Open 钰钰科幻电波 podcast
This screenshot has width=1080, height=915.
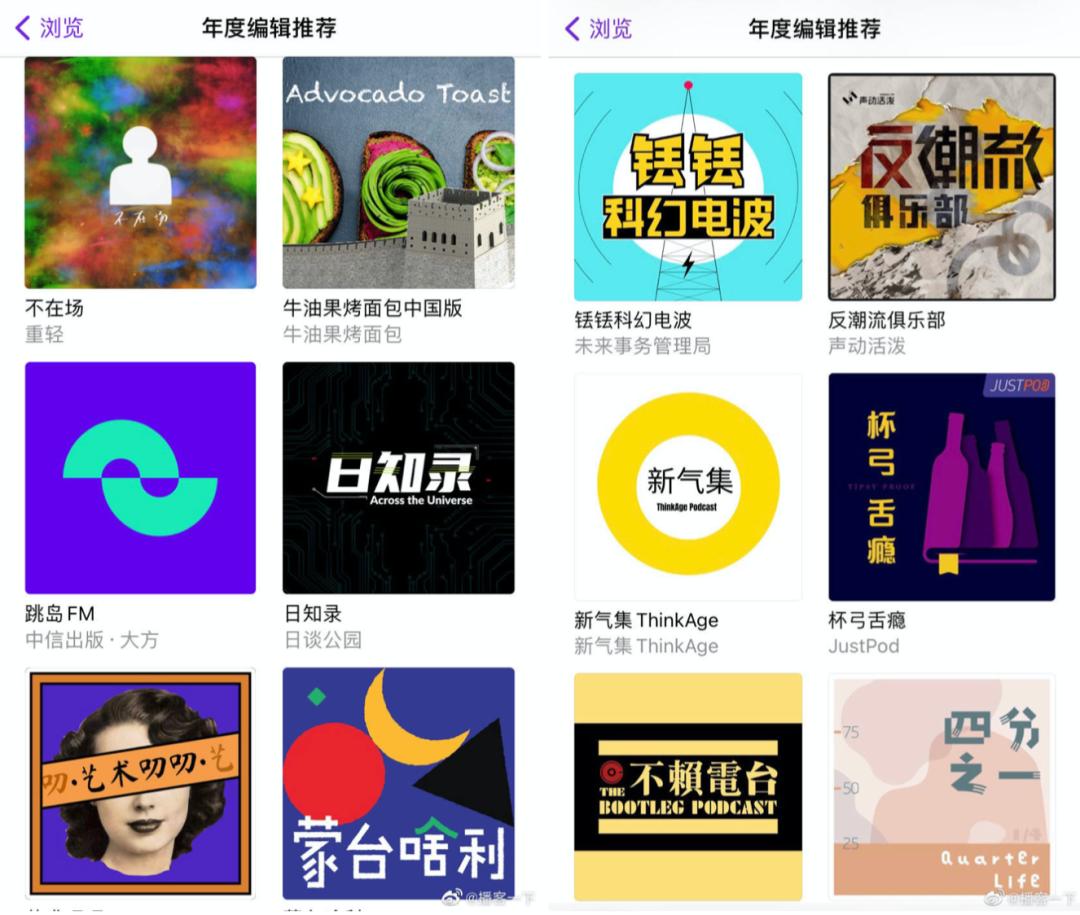click(x=688, y=187)
